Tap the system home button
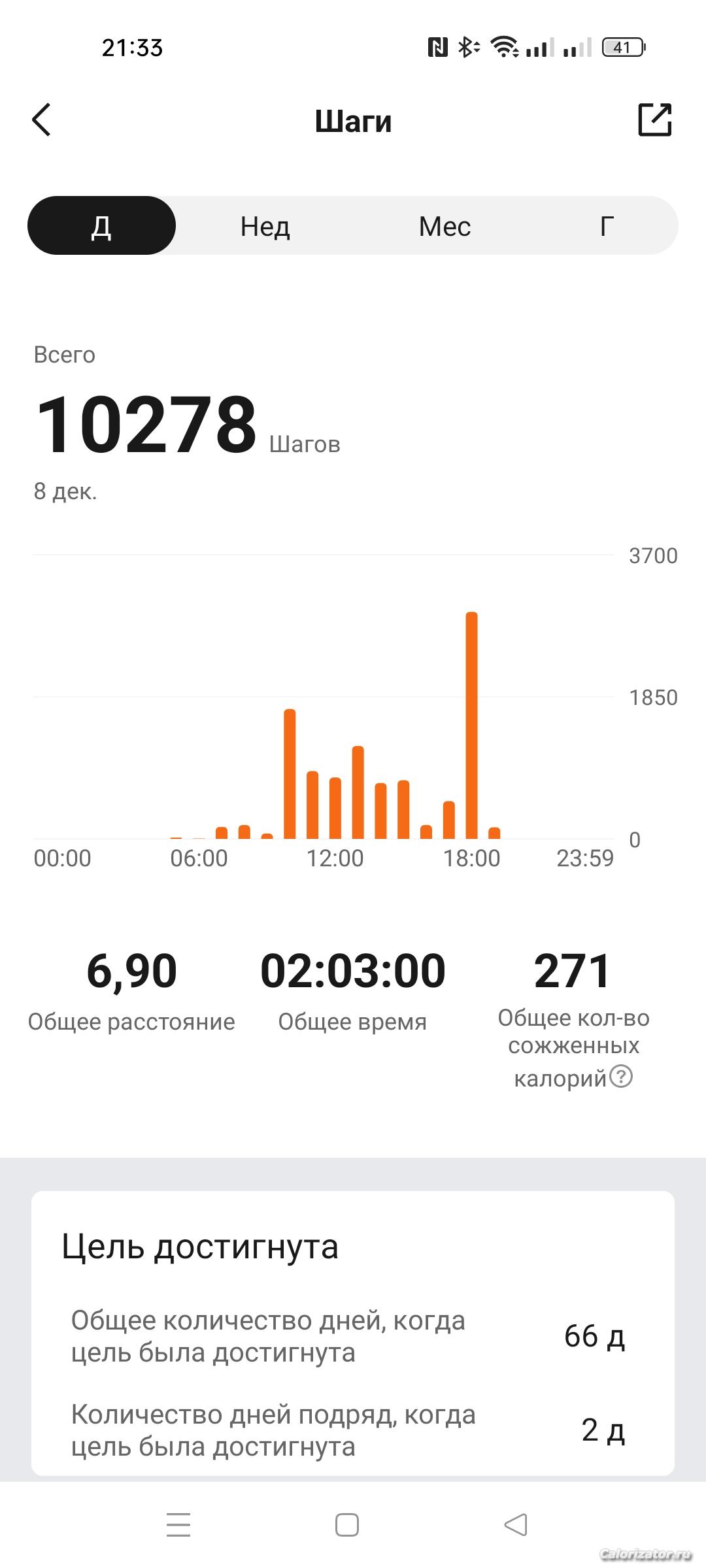 click(346, 1525)
